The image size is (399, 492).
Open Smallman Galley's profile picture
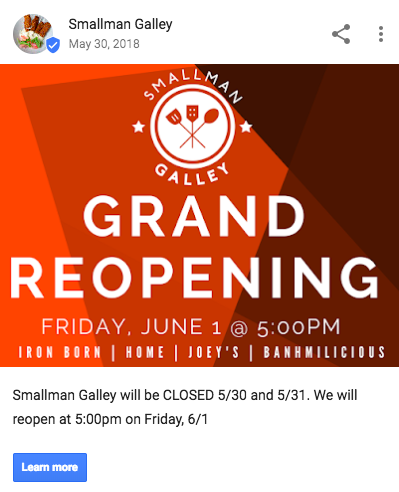pos(33,34)
